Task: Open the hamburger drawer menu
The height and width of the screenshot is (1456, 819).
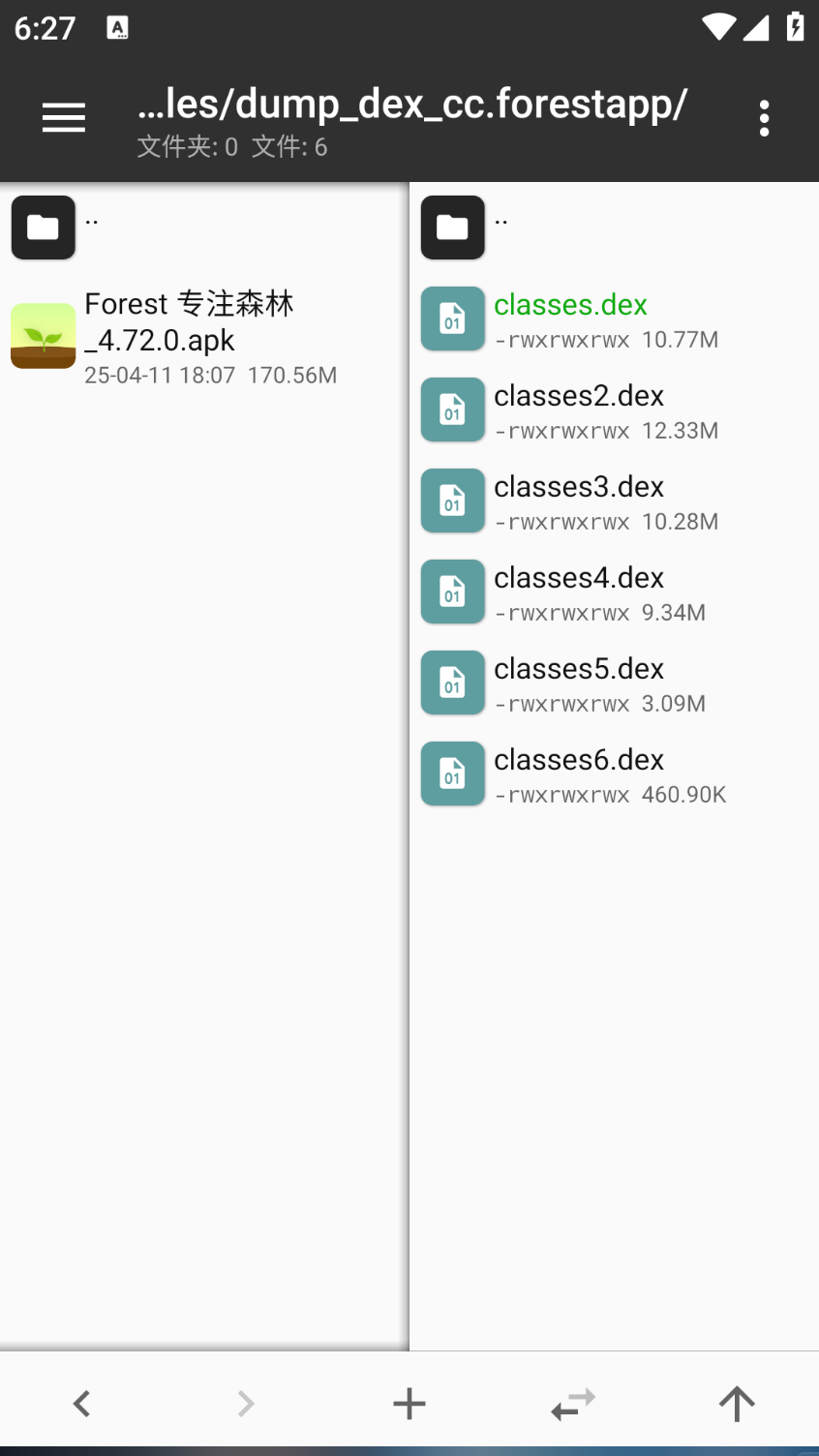Action: click(x=64, y=118)
